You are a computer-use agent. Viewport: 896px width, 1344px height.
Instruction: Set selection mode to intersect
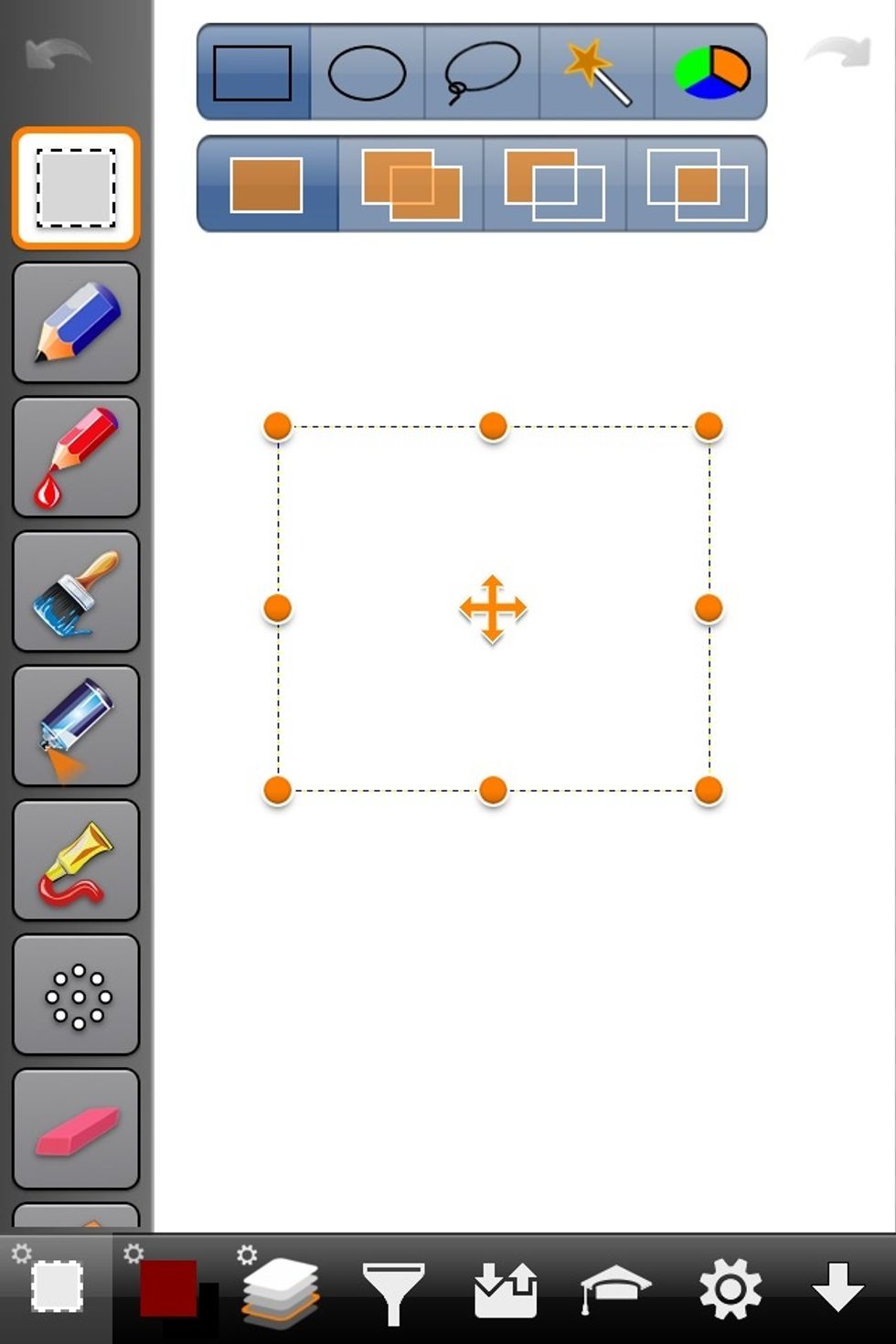695,183
